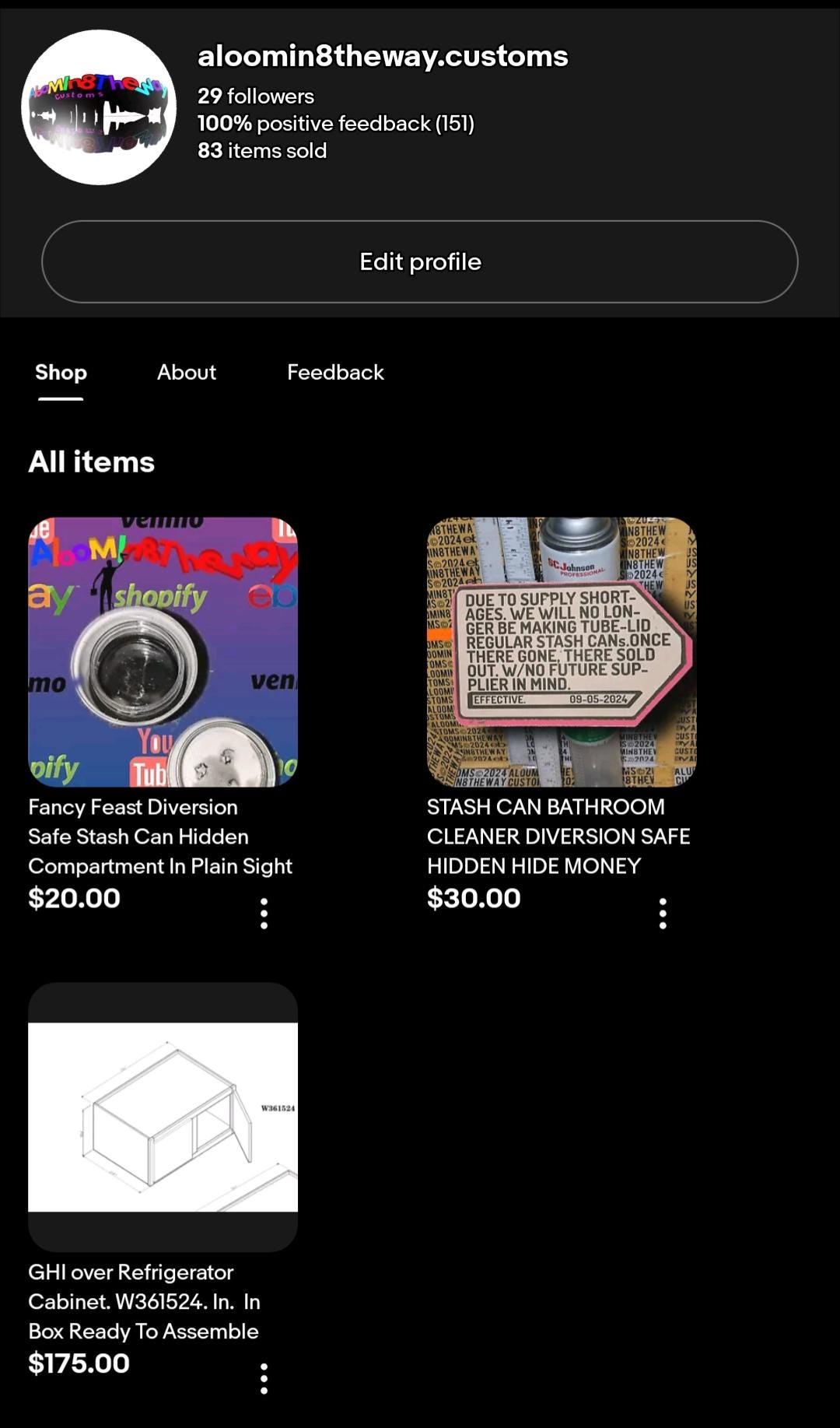Select the Shop tab
Screen dimensions: 840x1428
click(x=61, y=372)
